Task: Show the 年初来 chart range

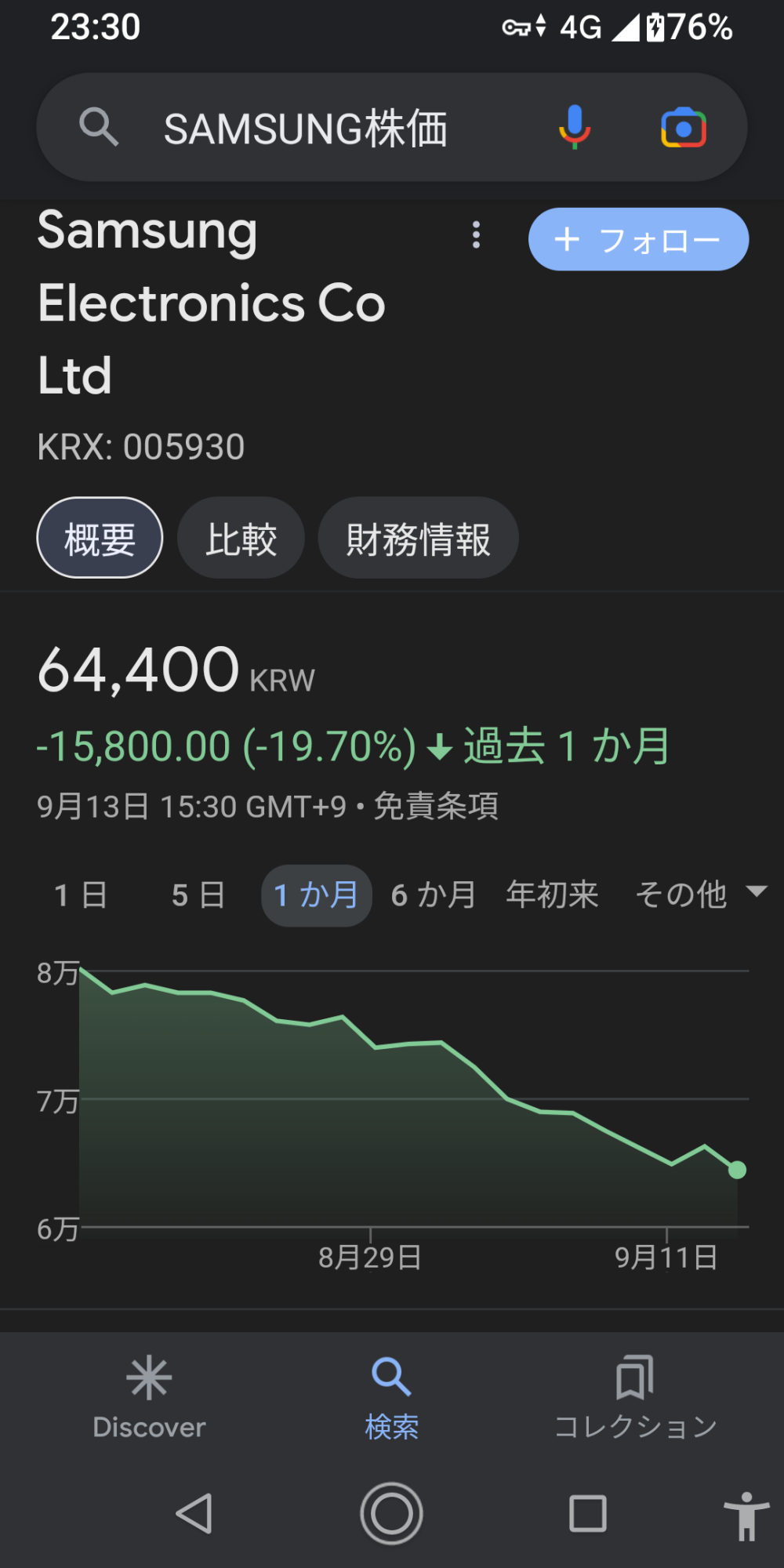Action: tap(552, 895)
